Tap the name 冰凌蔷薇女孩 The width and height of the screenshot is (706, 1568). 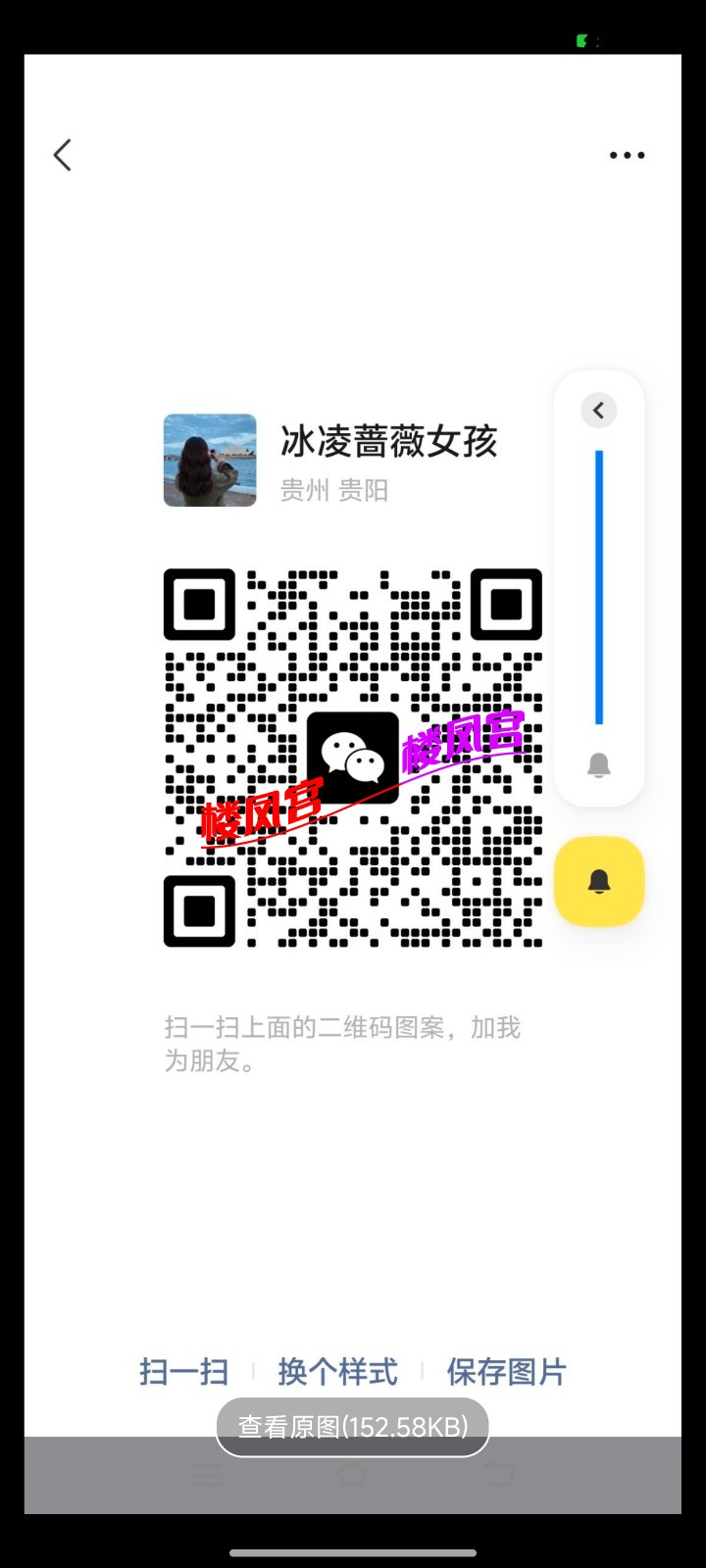click(x=390, y=442)
